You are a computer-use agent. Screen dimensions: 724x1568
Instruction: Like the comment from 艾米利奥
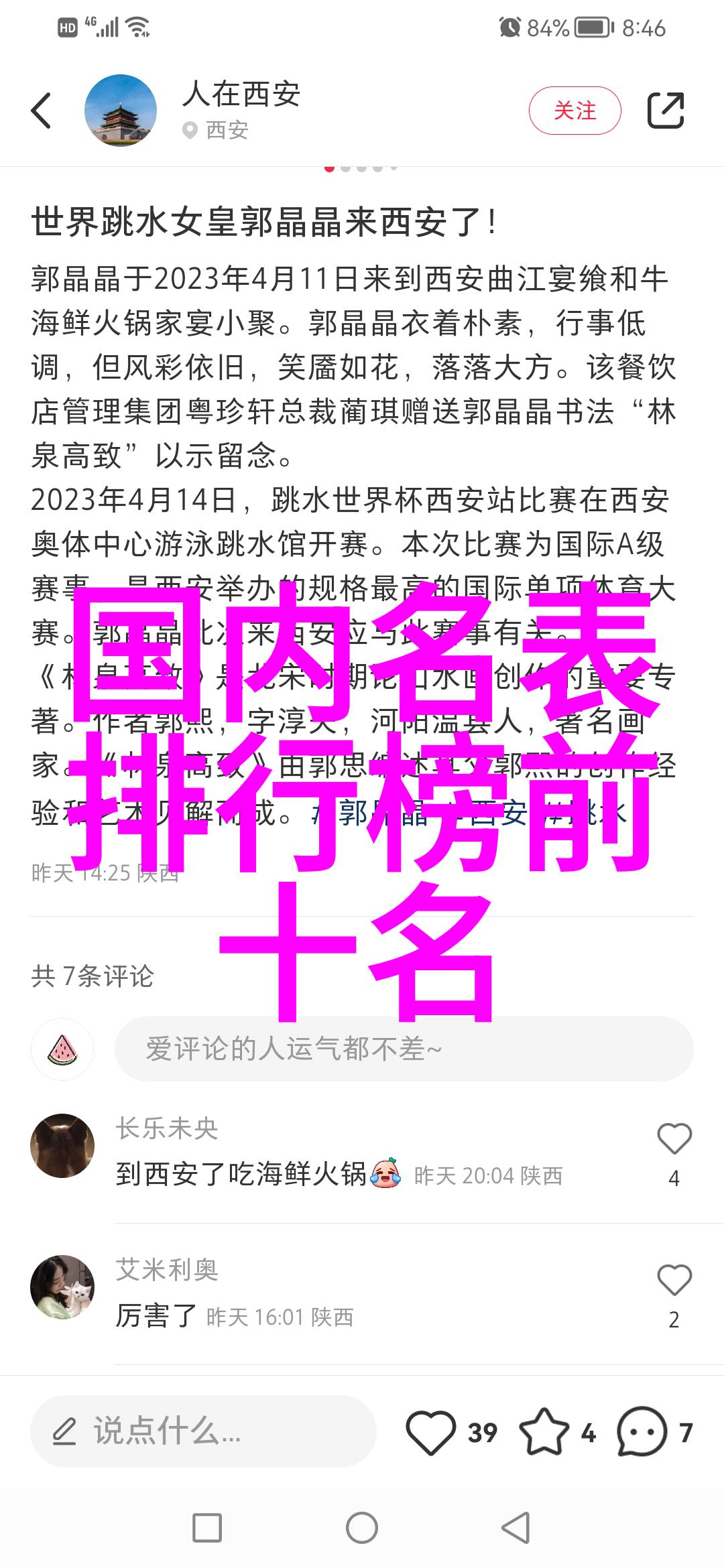click(x=674, y=1280)
